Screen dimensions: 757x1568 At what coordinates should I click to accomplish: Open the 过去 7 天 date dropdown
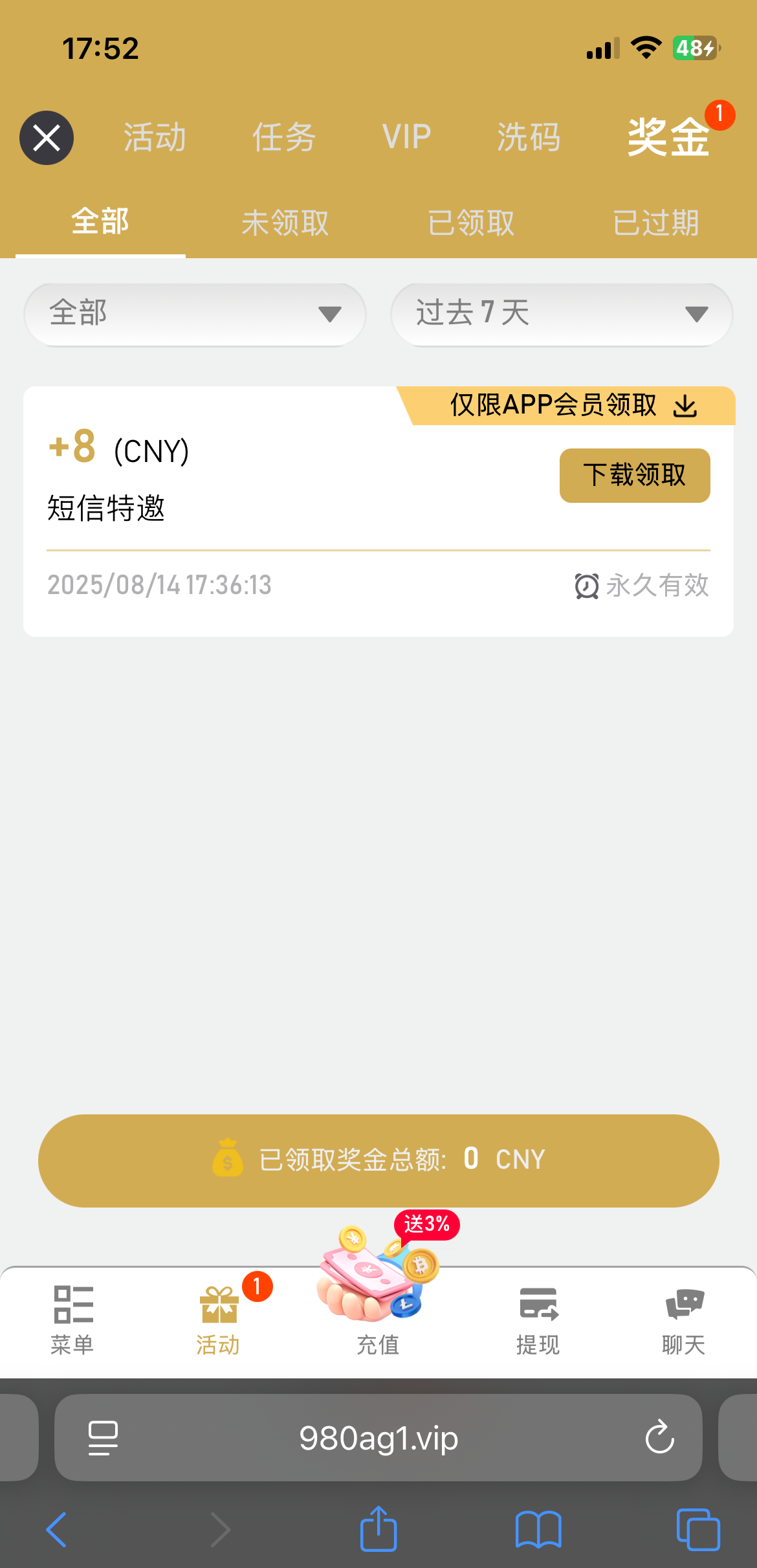[x=562, y=315]
